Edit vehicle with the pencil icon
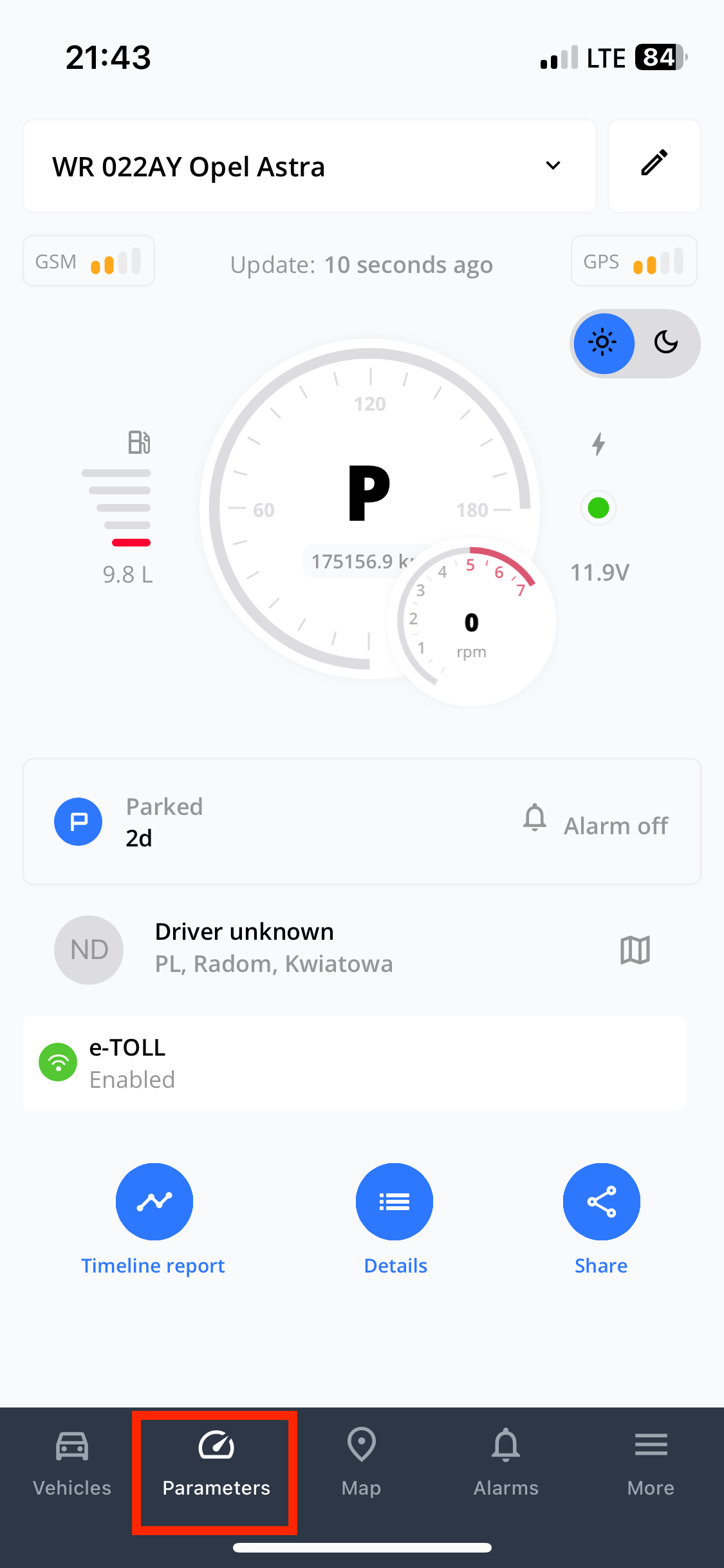Image resolution: width=724 pixels, height=1568 pixels. point(654,166)
